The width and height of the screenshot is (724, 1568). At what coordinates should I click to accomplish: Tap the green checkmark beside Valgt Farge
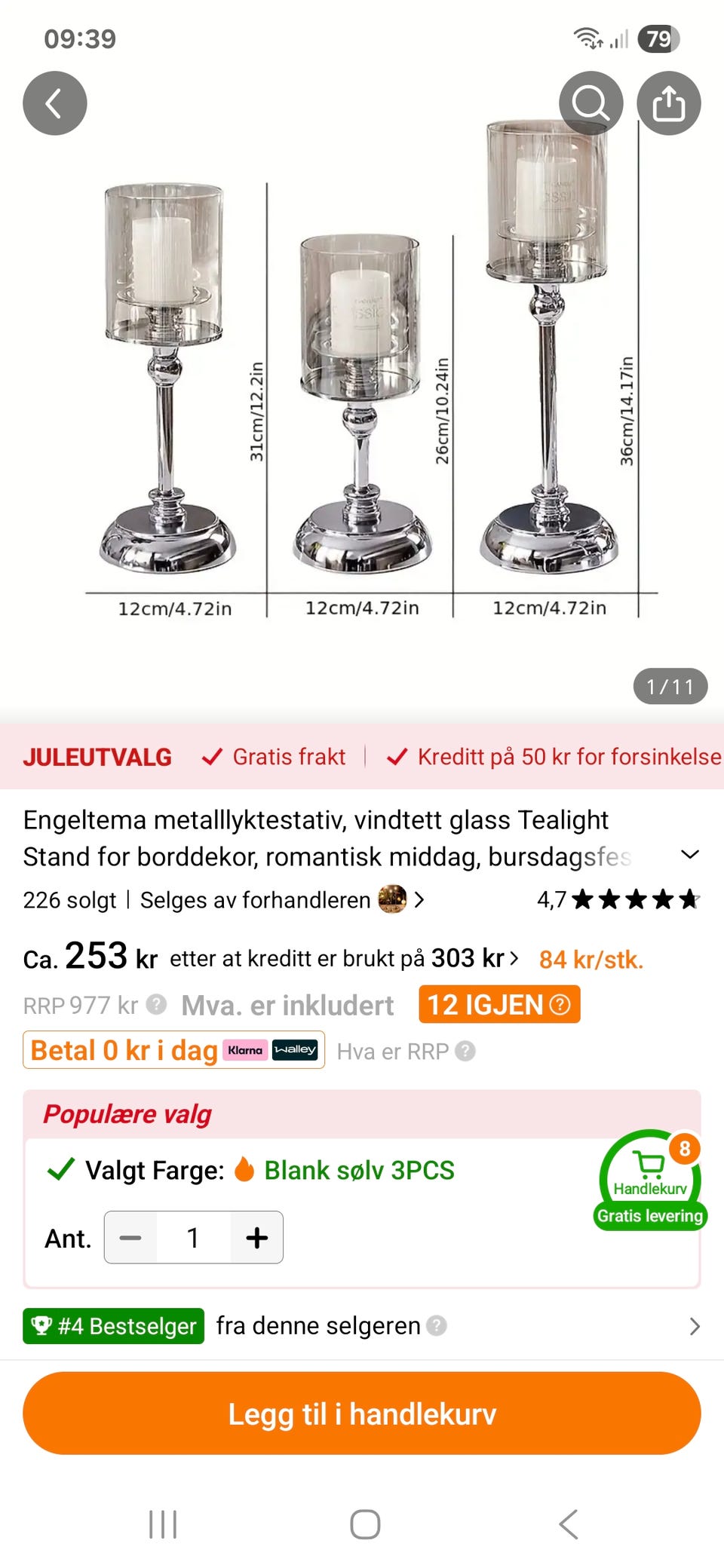coord(60,1170)
